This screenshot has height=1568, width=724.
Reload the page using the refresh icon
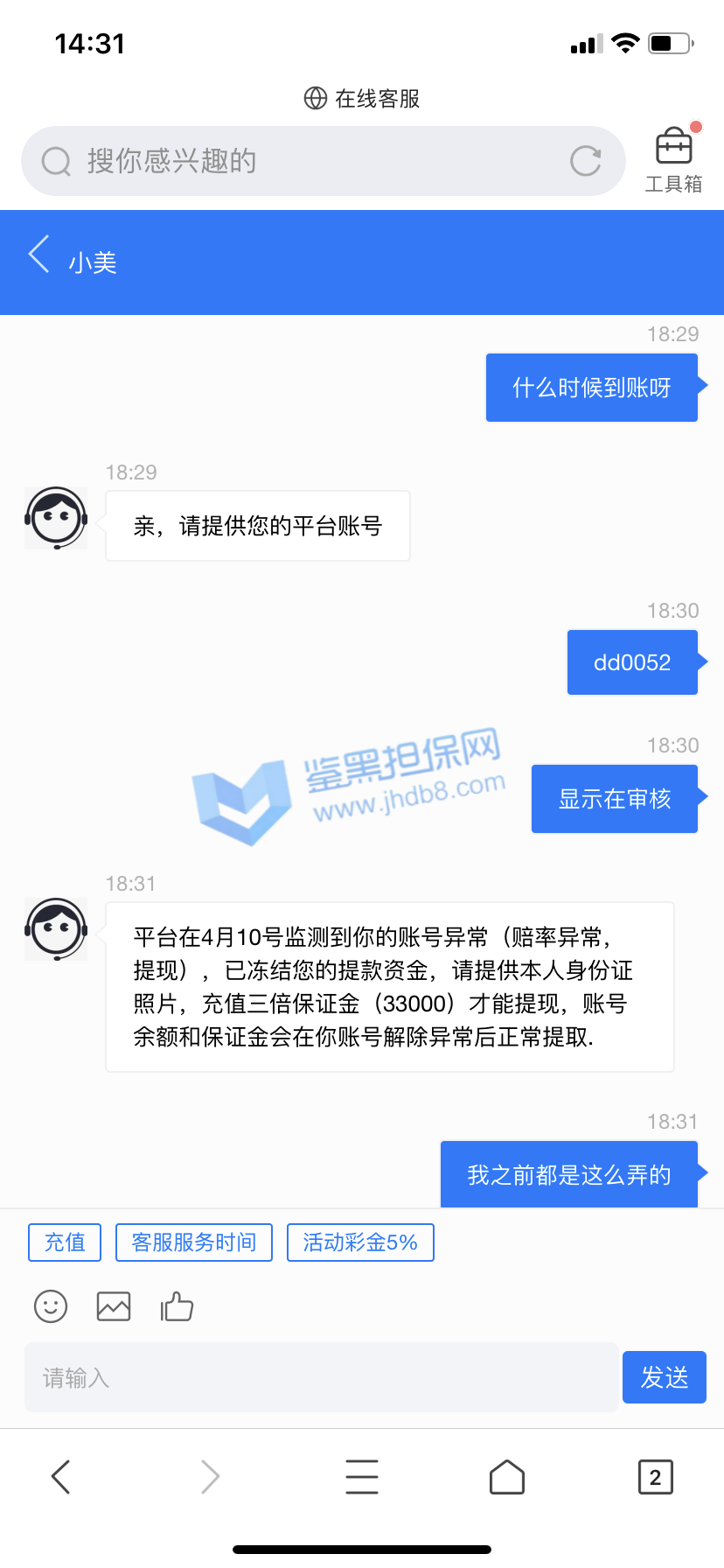click(x=585, y=161)
